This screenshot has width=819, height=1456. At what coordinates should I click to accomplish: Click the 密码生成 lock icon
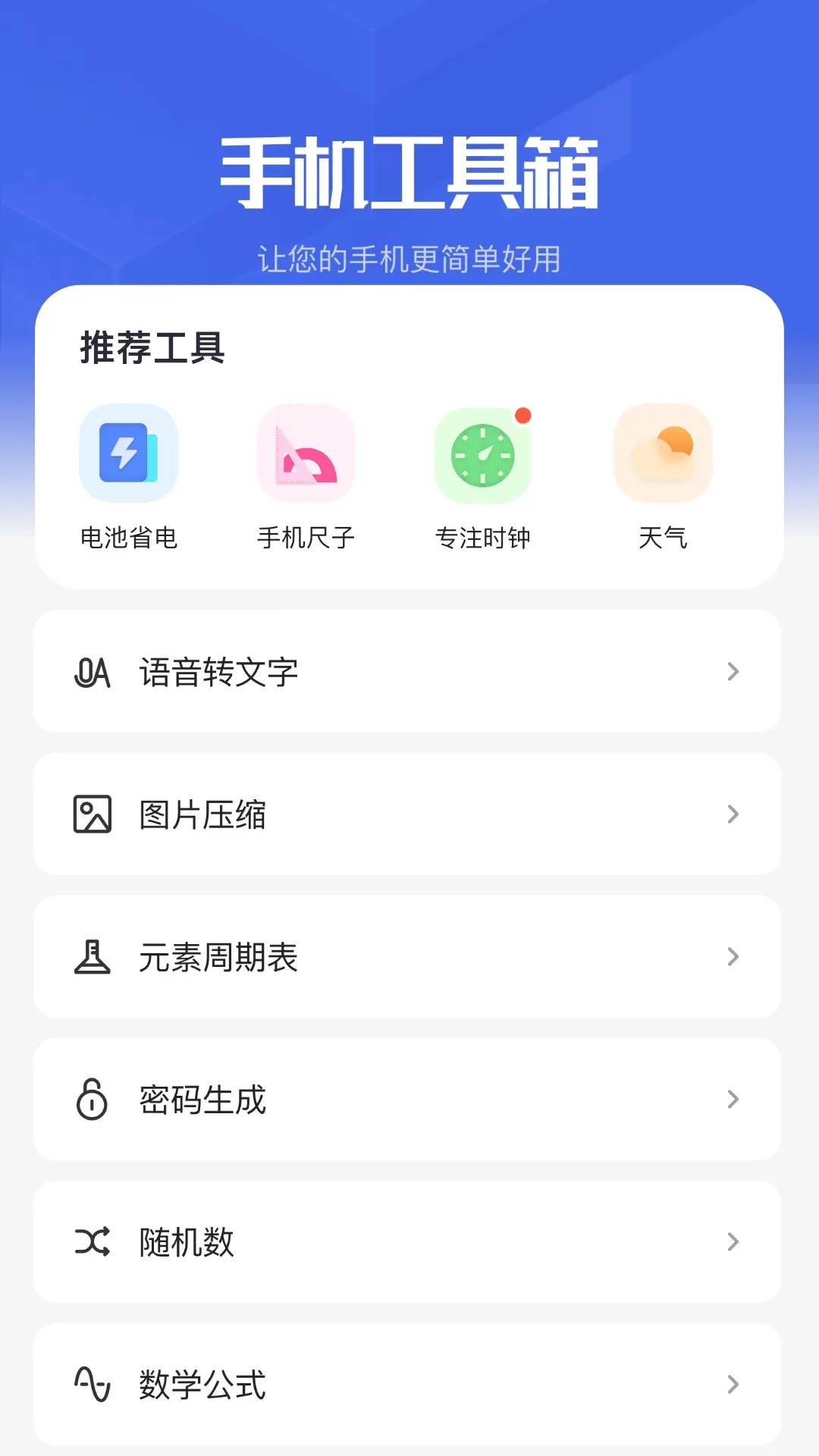coord(93,1099)
